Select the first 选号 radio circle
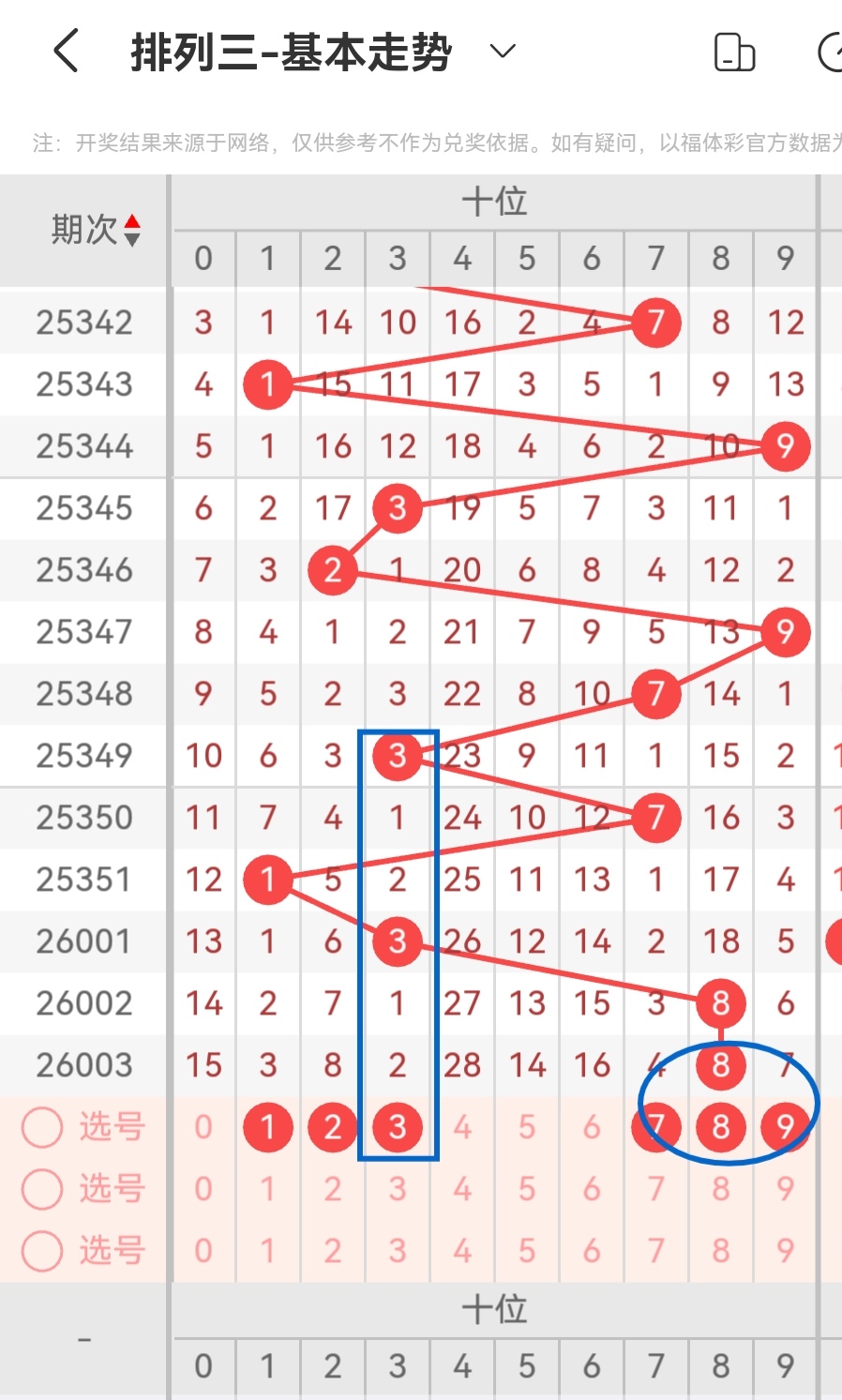842x1400 pixels. 42,1127
